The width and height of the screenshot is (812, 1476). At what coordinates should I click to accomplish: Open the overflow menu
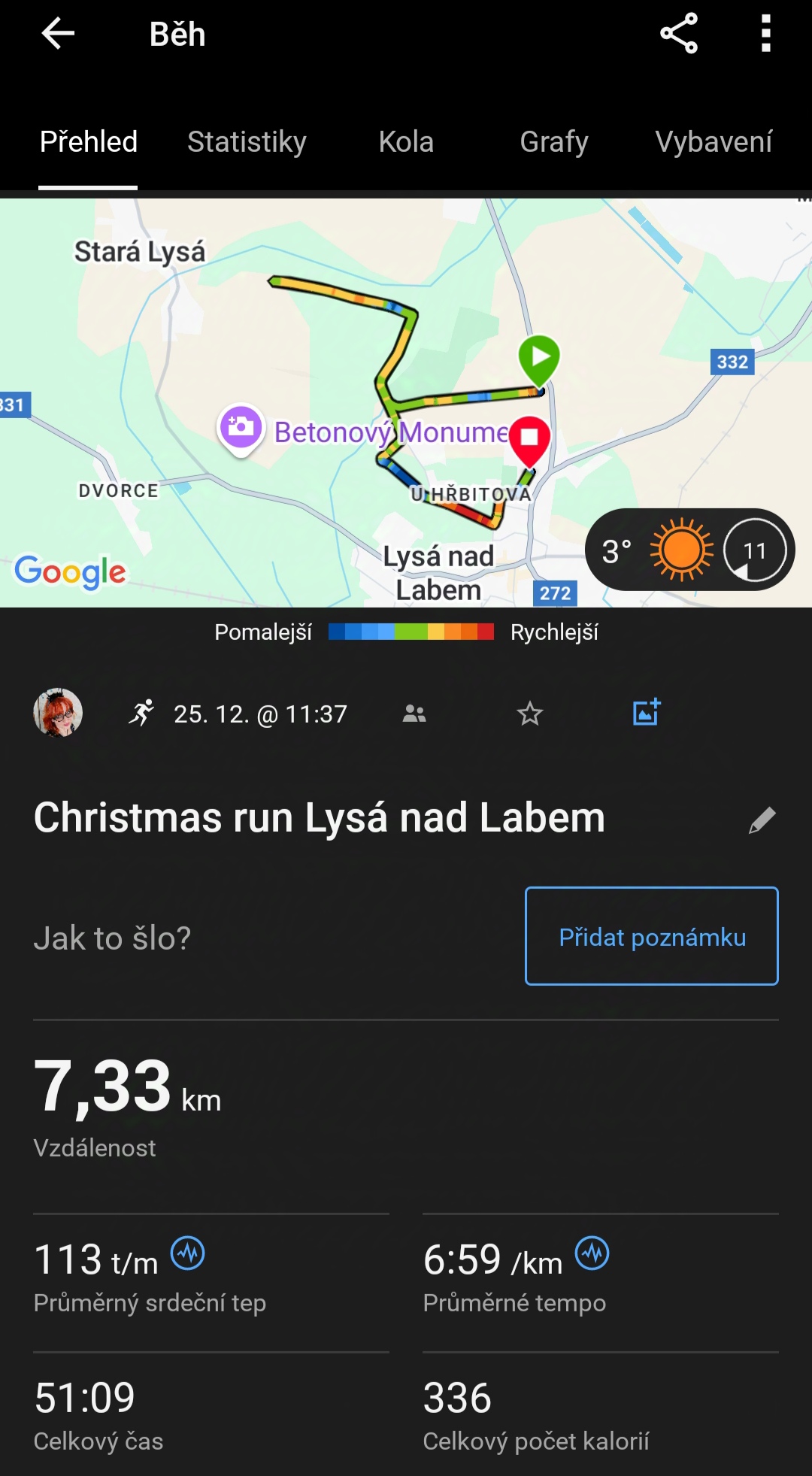(765, 34)
